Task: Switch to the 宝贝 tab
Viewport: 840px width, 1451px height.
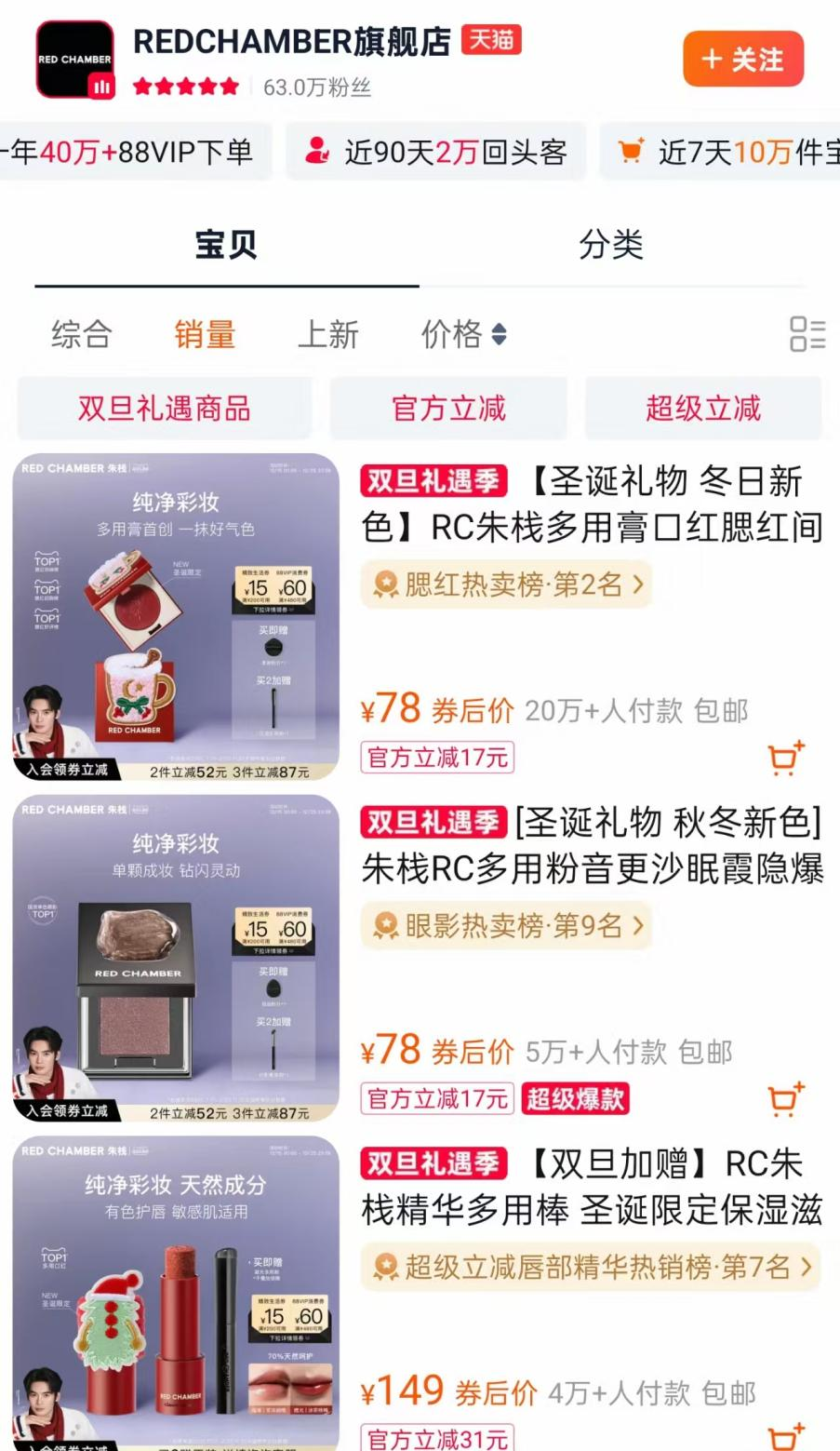Action: [x=225, y=246]
